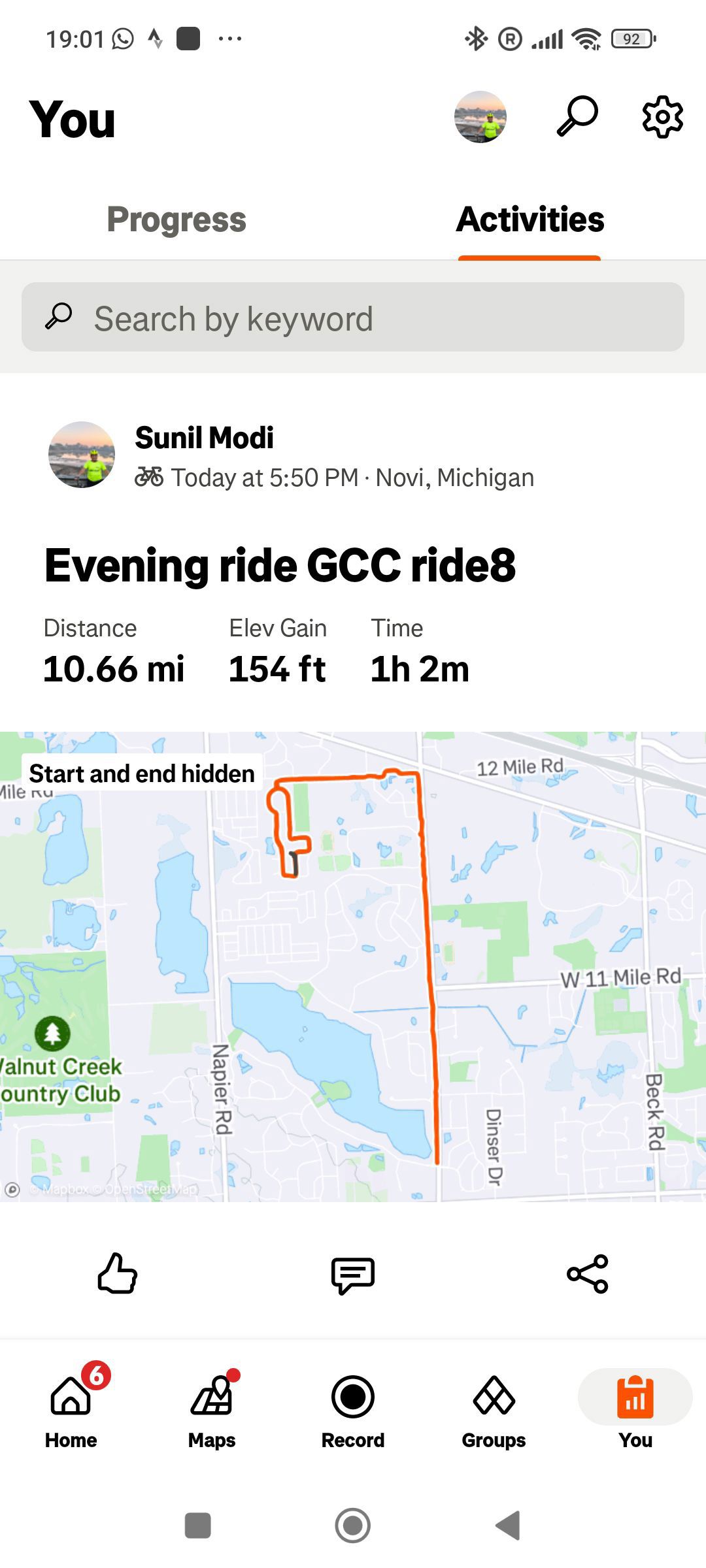The image size is (706, 1568).
Task: Switch to the Progress tab
Action: point(176,220)
